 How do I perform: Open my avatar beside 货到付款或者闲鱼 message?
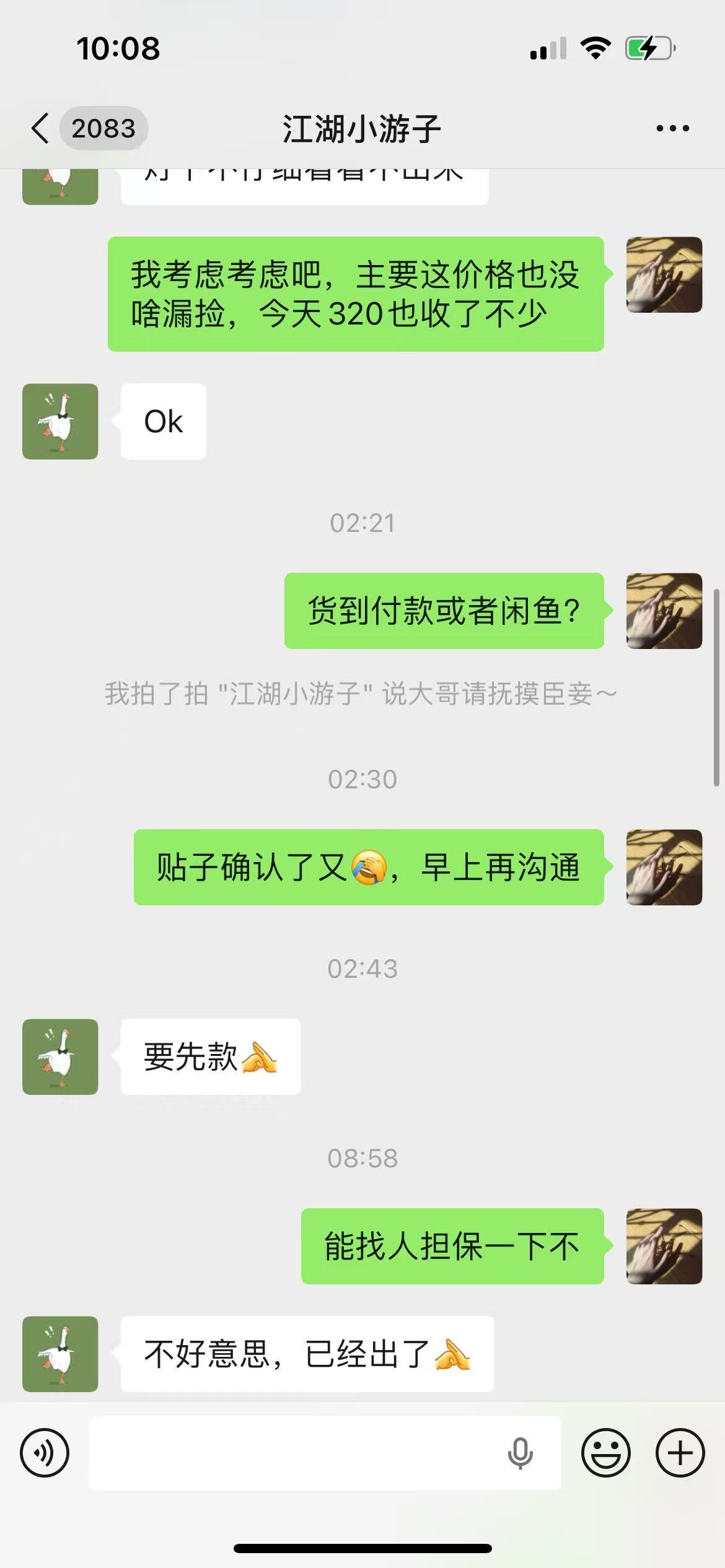pos(664,611)
